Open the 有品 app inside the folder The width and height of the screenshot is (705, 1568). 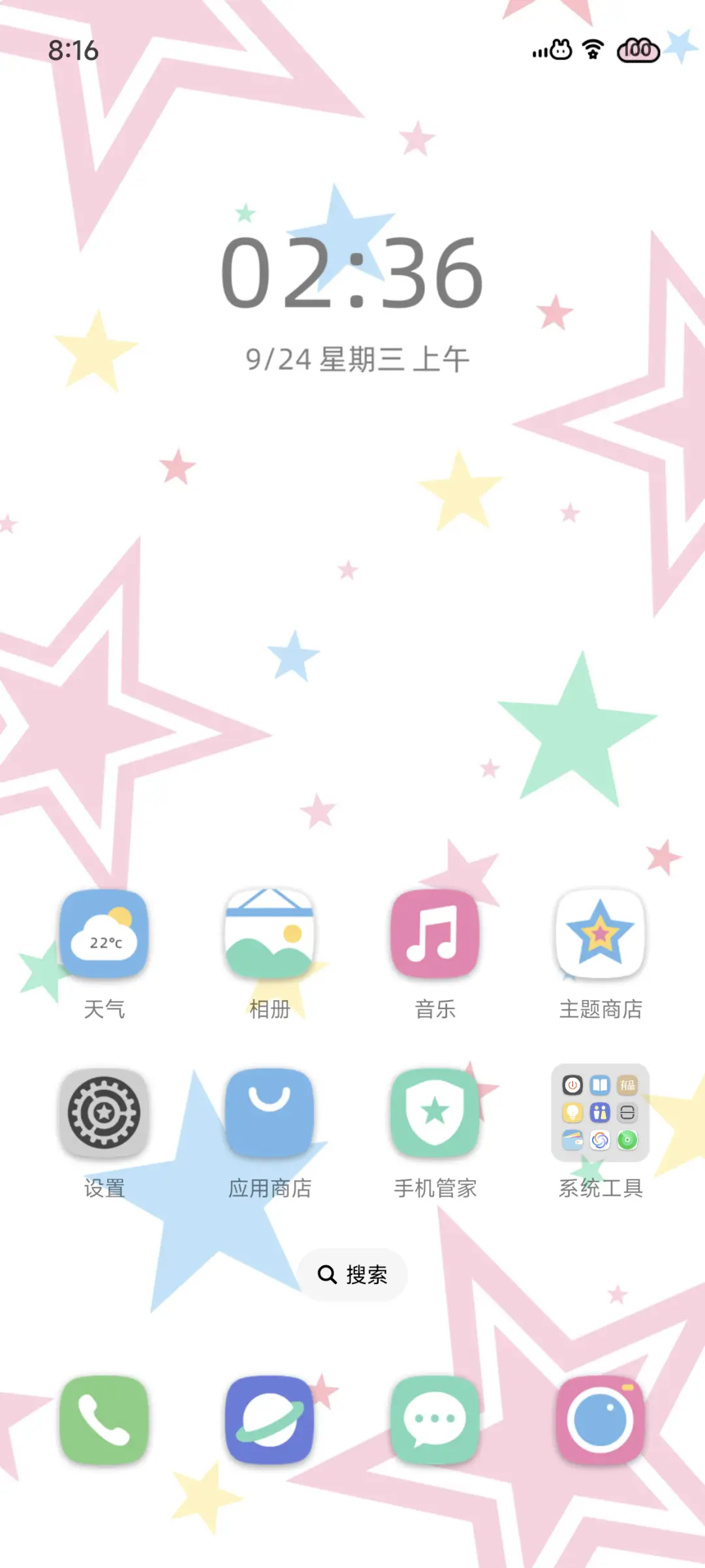pyautogui.click(x=626, y=1086)
